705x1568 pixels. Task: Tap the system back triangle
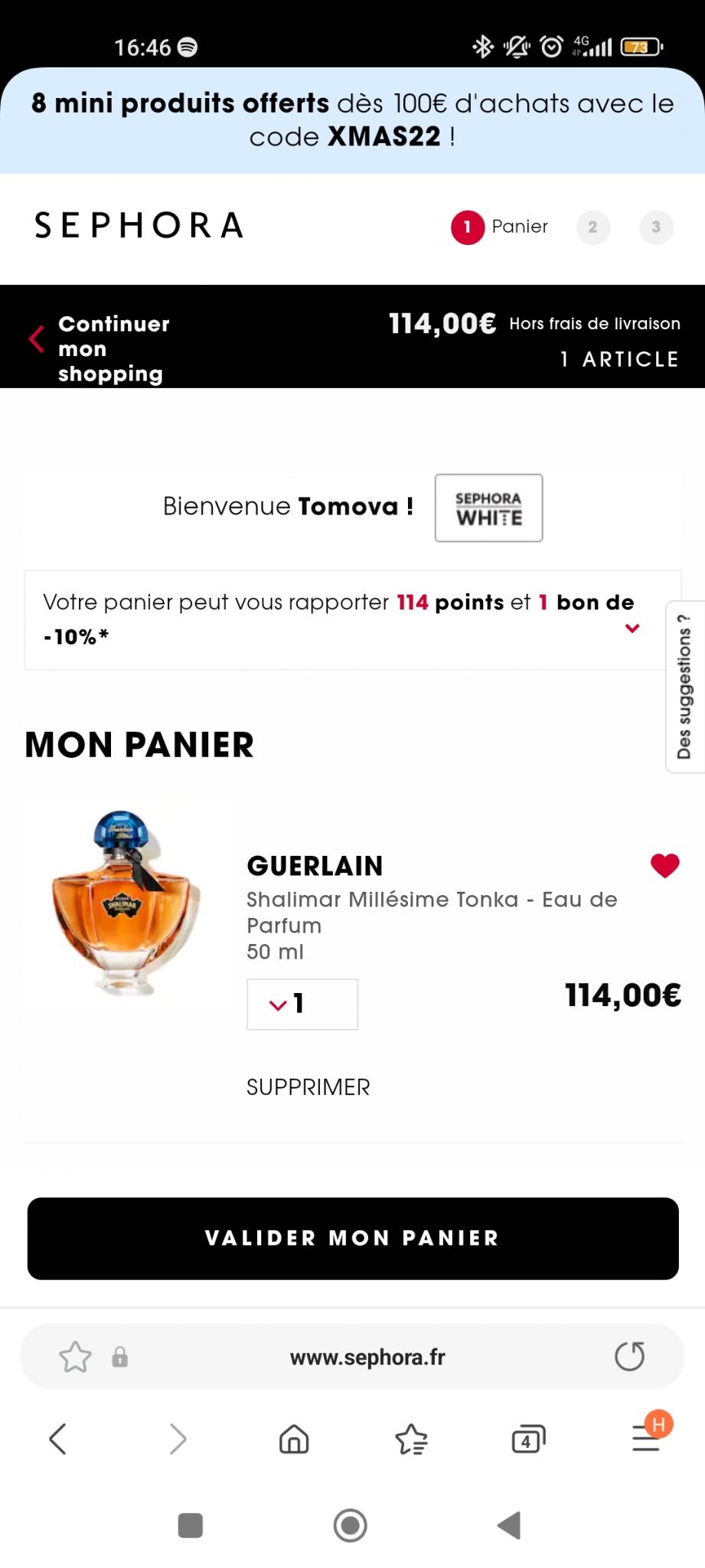pyautogui.click(x=509, y=1525)
